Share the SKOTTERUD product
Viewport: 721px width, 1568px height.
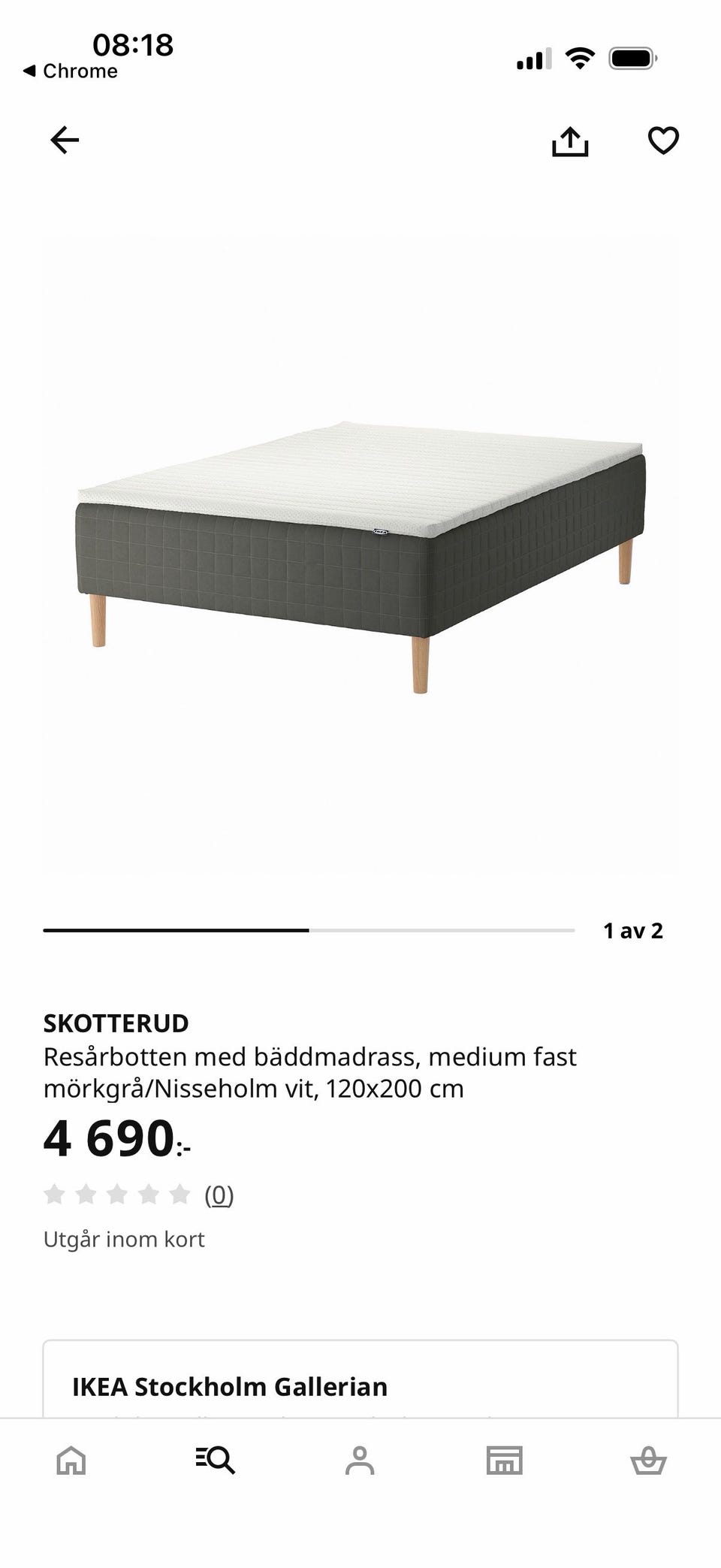[x=572, y=139]
